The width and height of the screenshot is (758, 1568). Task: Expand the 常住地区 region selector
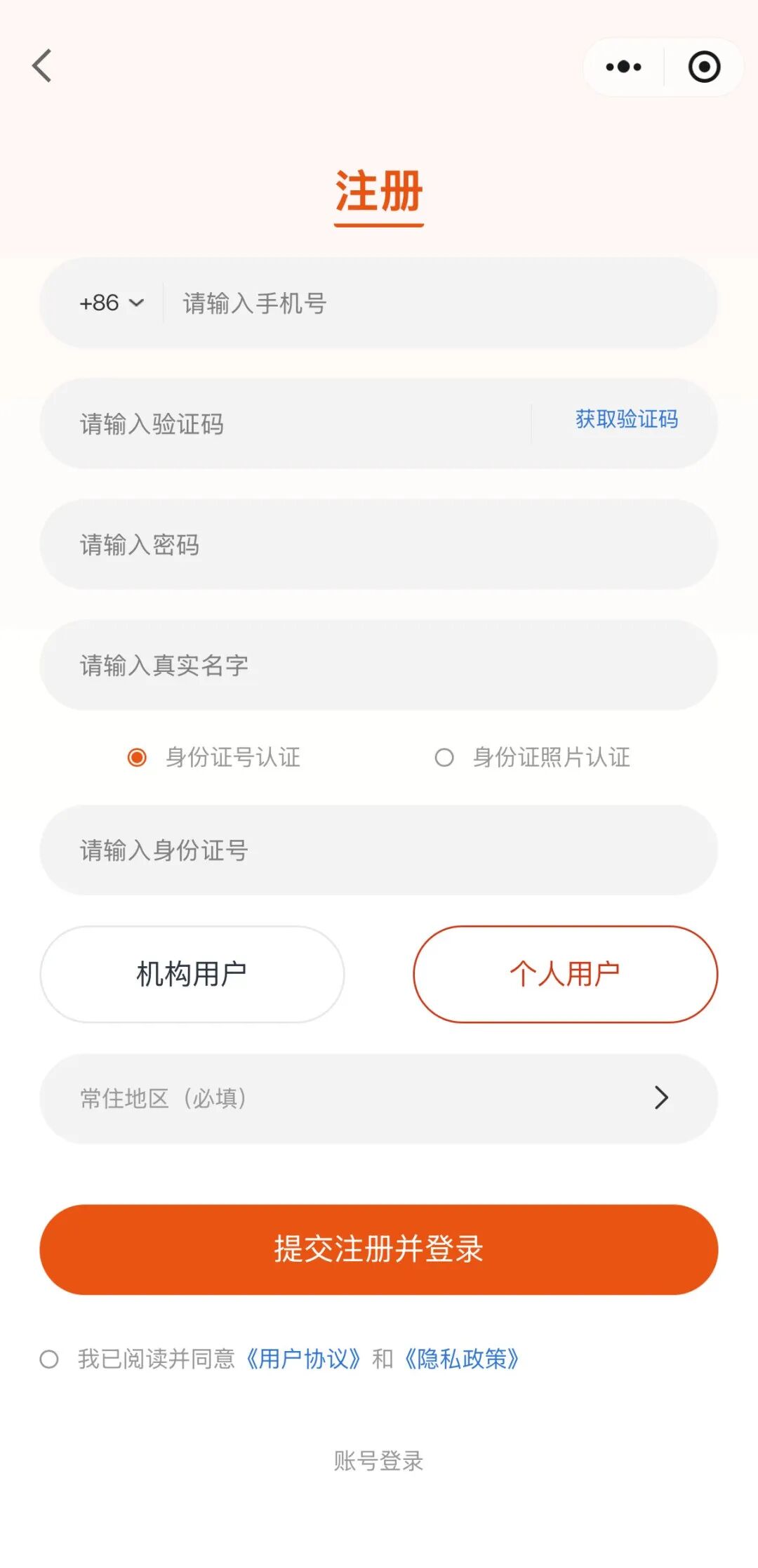coord(379,1098)
